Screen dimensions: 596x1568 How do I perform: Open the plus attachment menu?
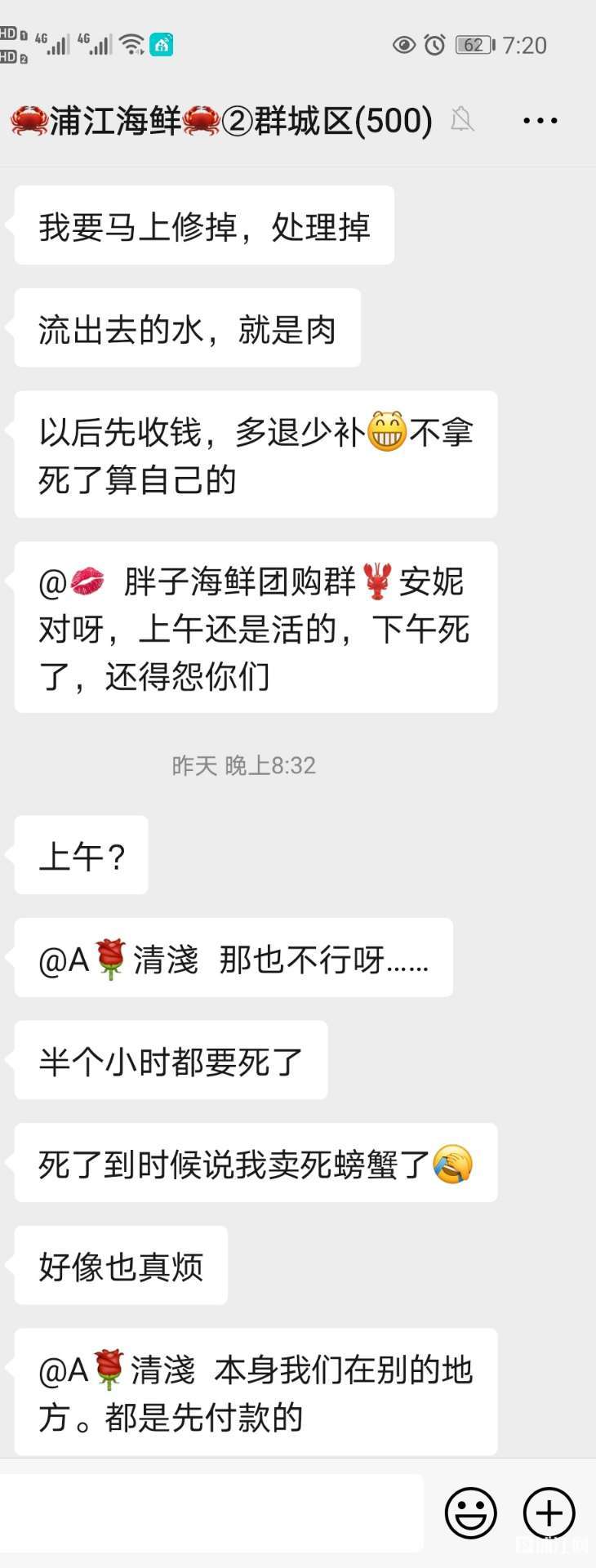(549, 1512)
